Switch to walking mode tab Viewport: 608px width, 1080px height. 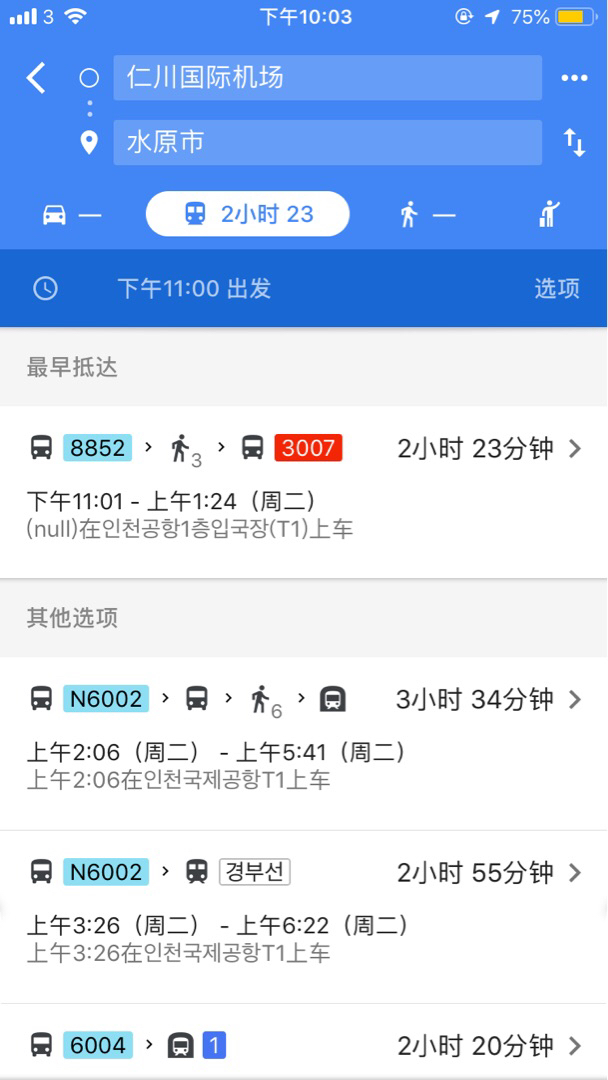click(x=426, y=214)
